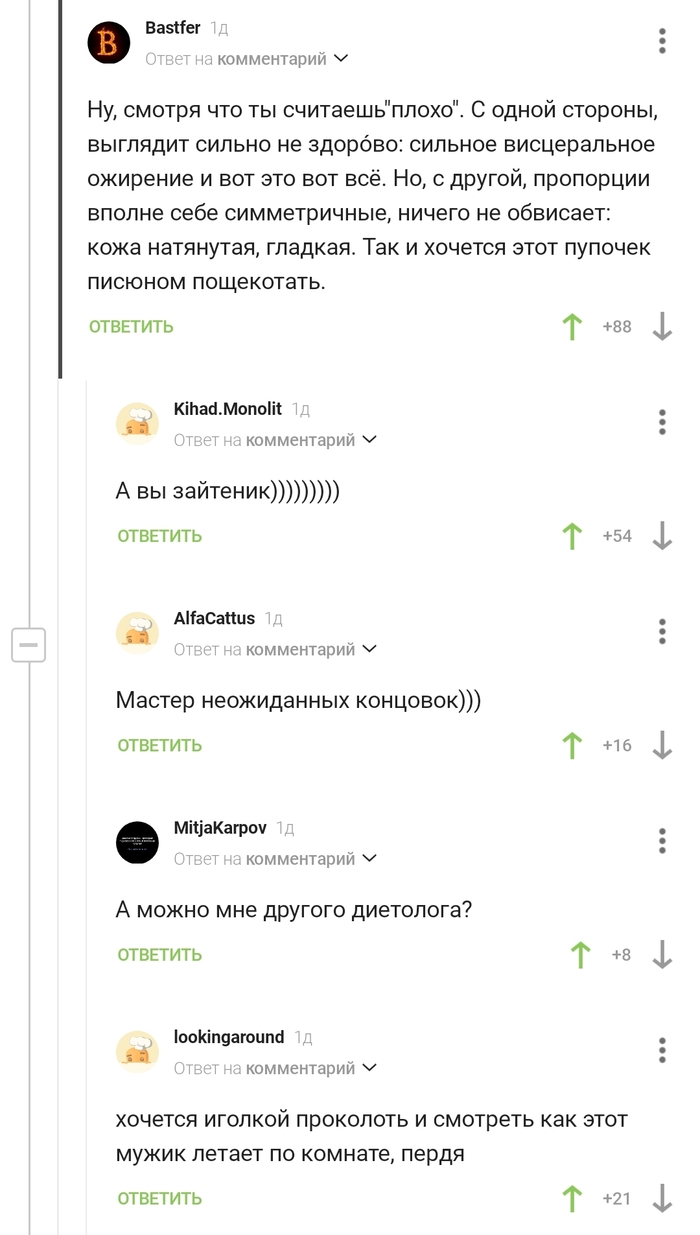Show parent comment for MitjaKarpov's reply

pyautogui.click(x=368, y=859)
